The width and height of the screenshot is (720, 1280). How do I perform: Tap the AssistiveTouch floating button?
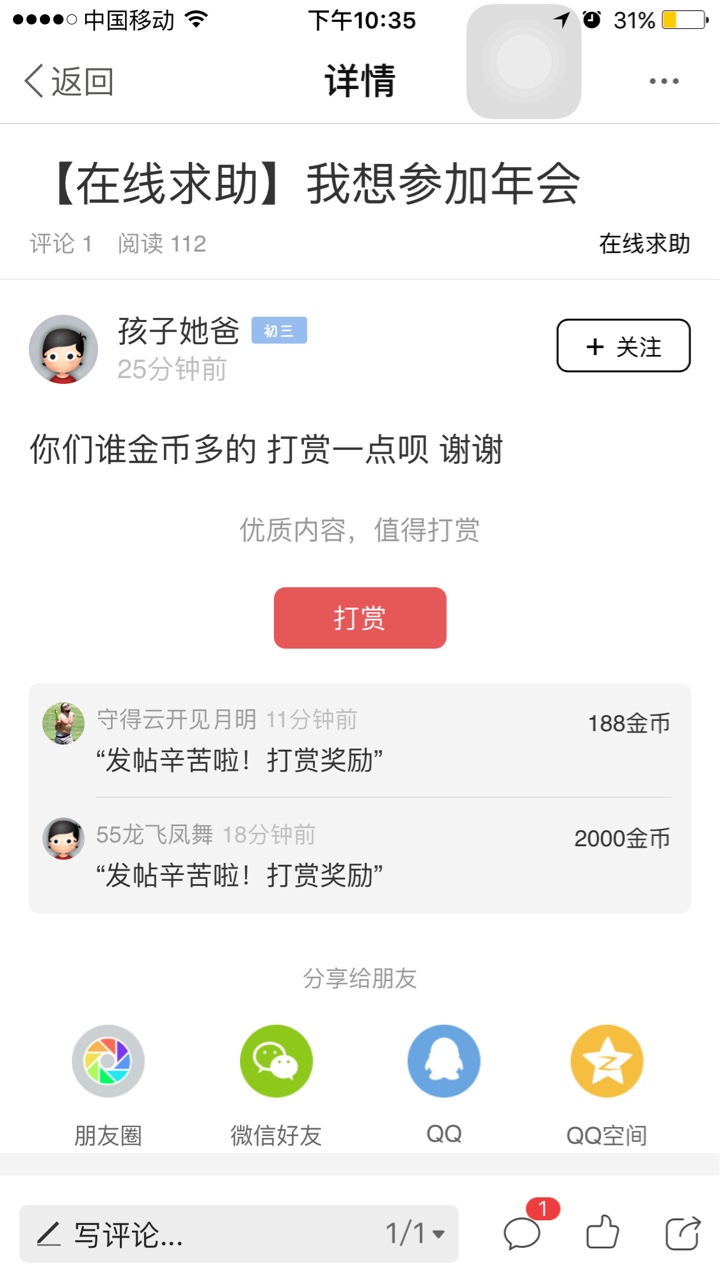(524, 62)
